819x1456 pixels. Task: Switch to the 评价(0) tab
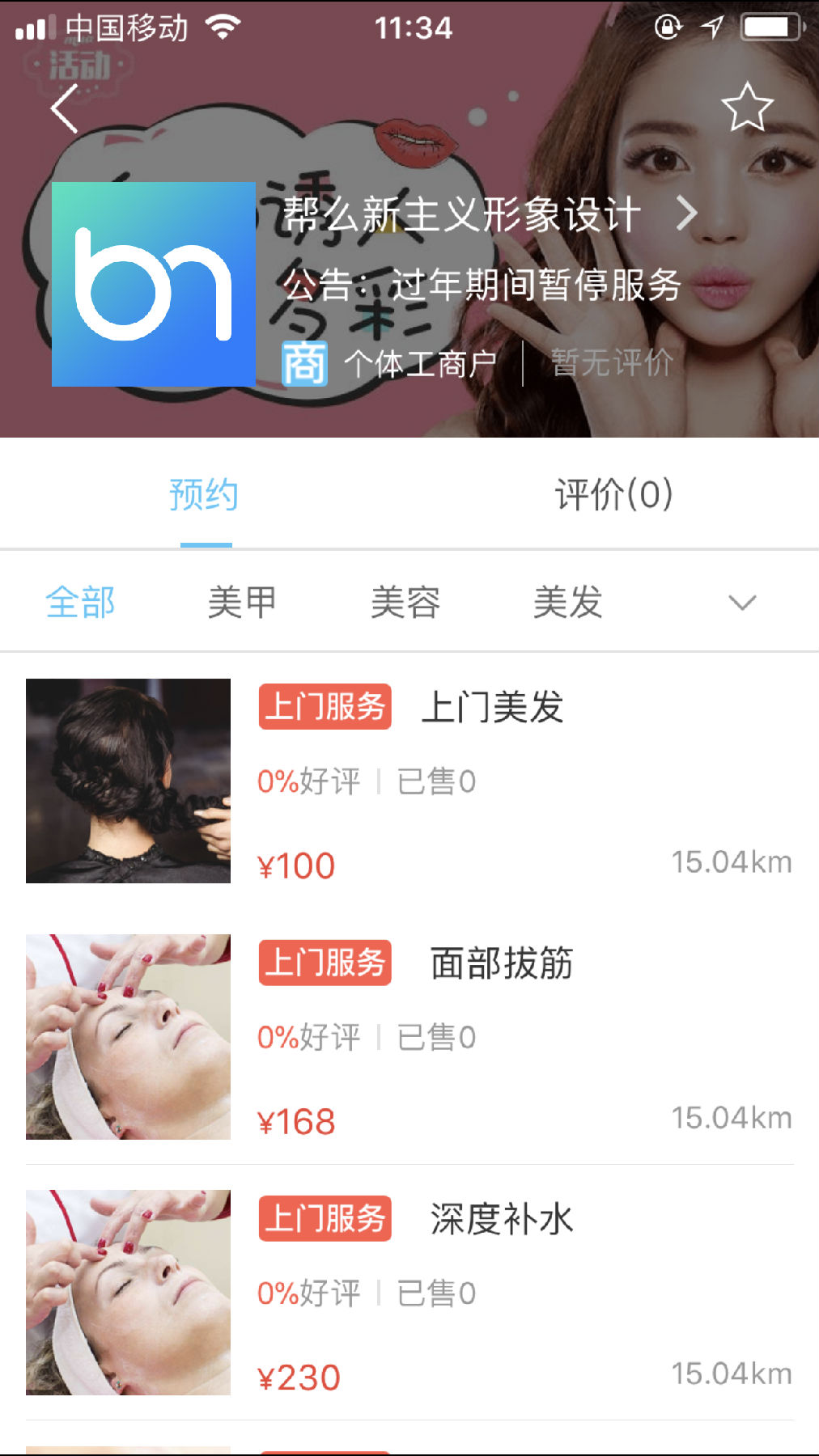point(613,493)
